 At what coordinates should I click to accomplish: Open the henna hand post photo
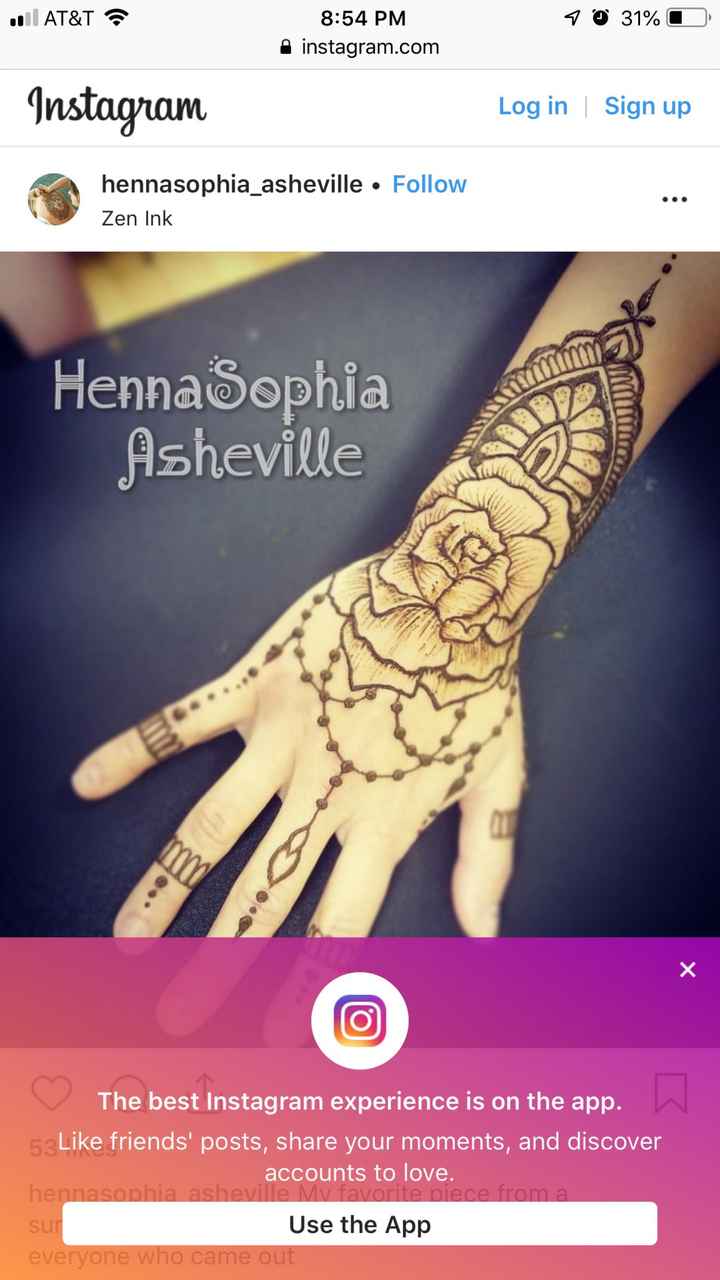360,590
